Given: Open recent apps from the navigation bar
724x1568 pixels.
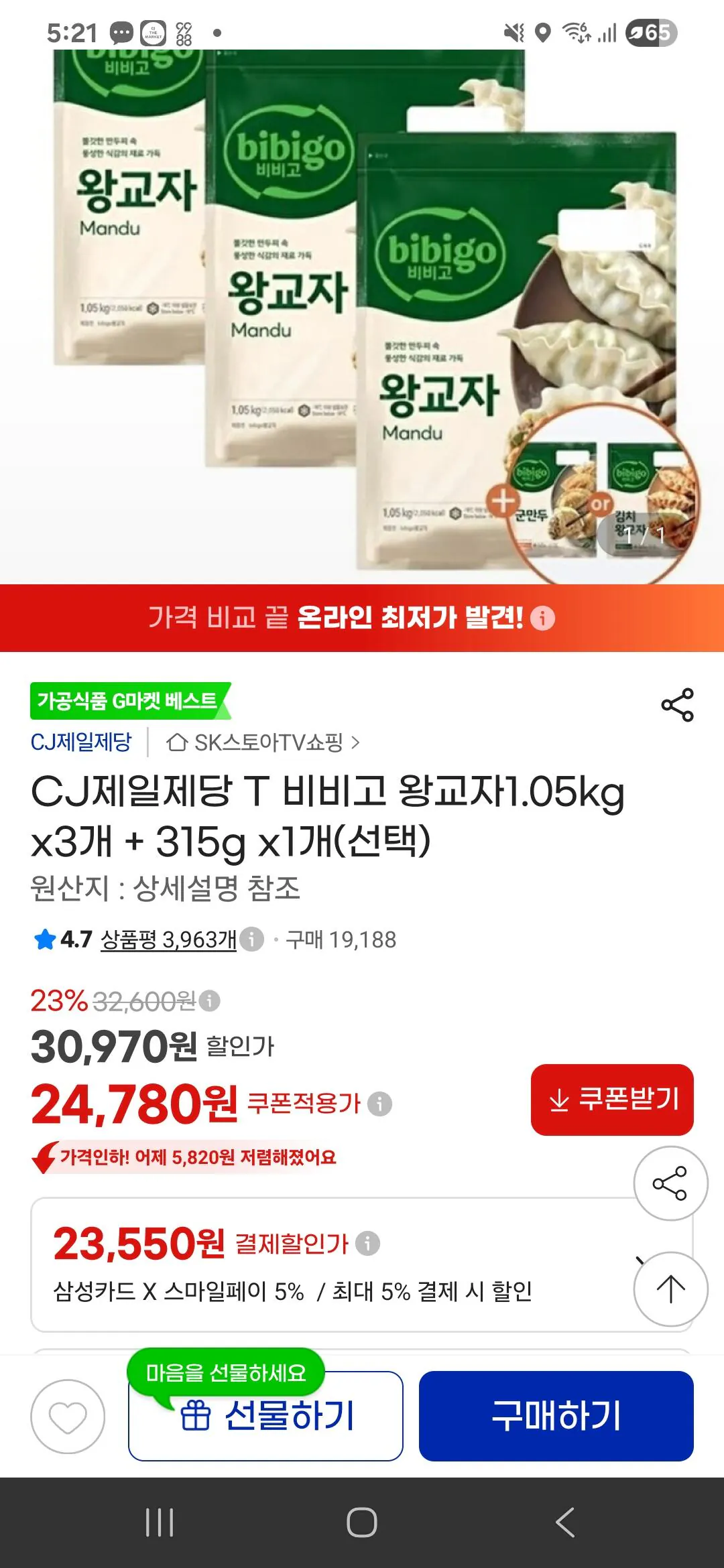Looking at the screenshot, I should point(160,1522).
